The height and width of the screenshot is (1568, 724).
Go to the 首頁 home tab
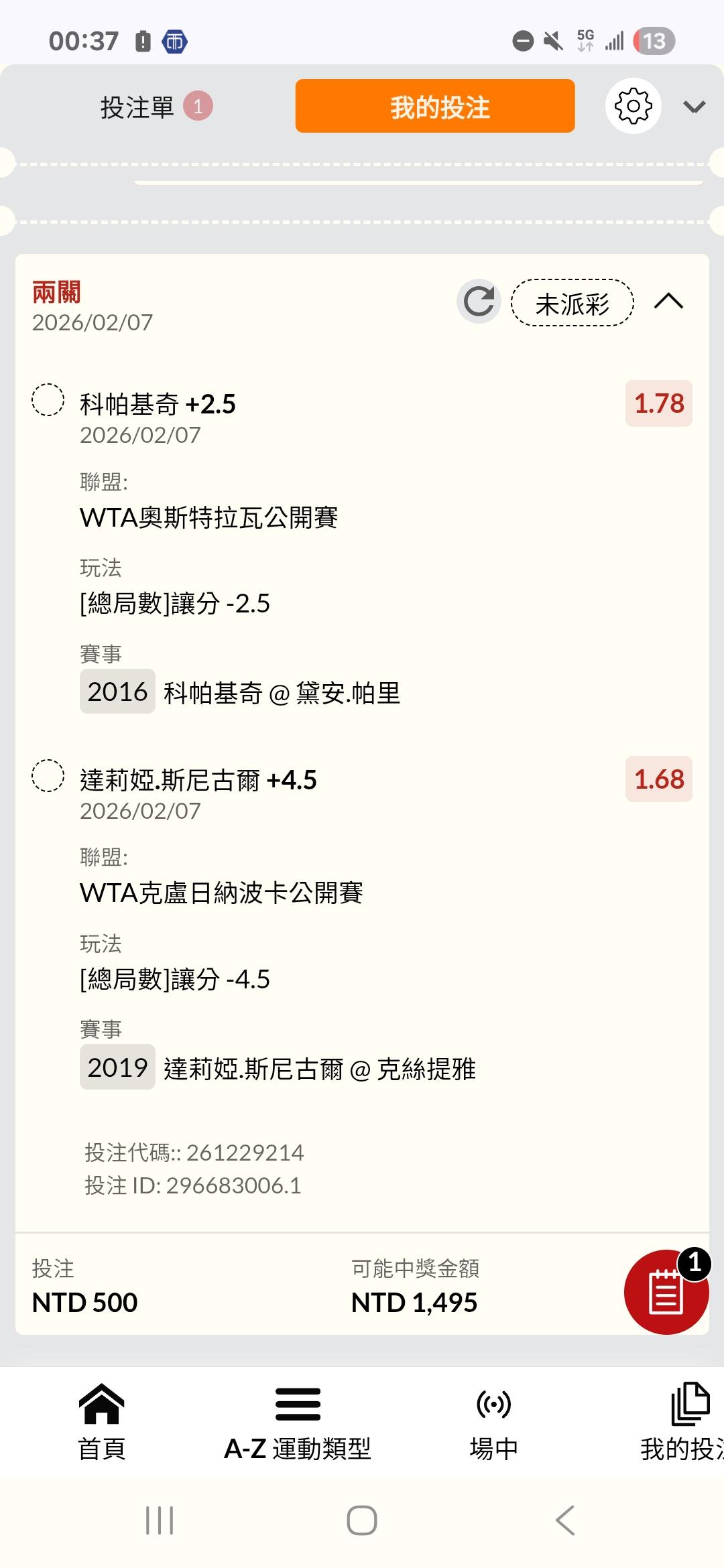tap(102, 1421)
